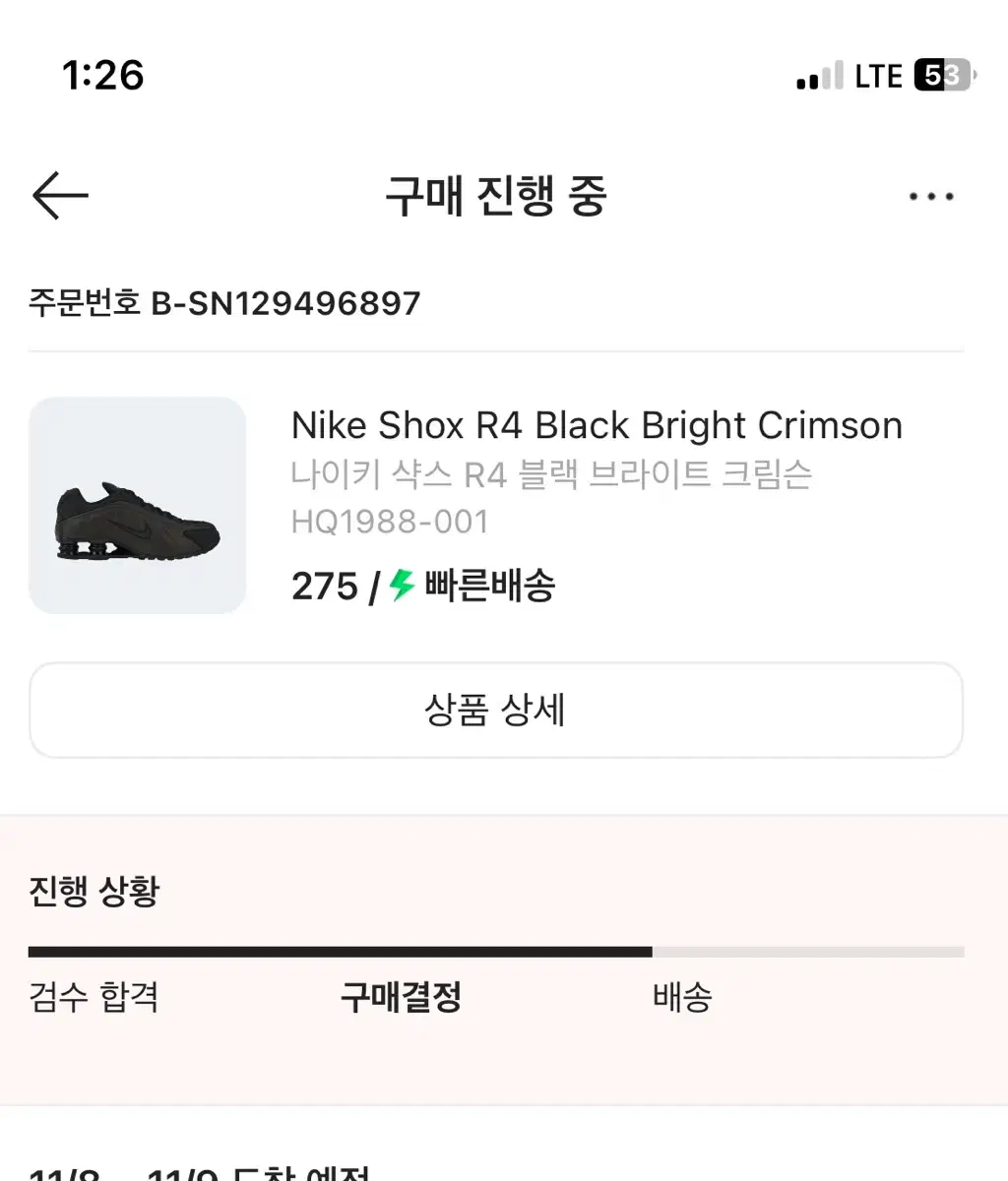
Task: Click the purchase progress bar
Action: pos(495,951)
